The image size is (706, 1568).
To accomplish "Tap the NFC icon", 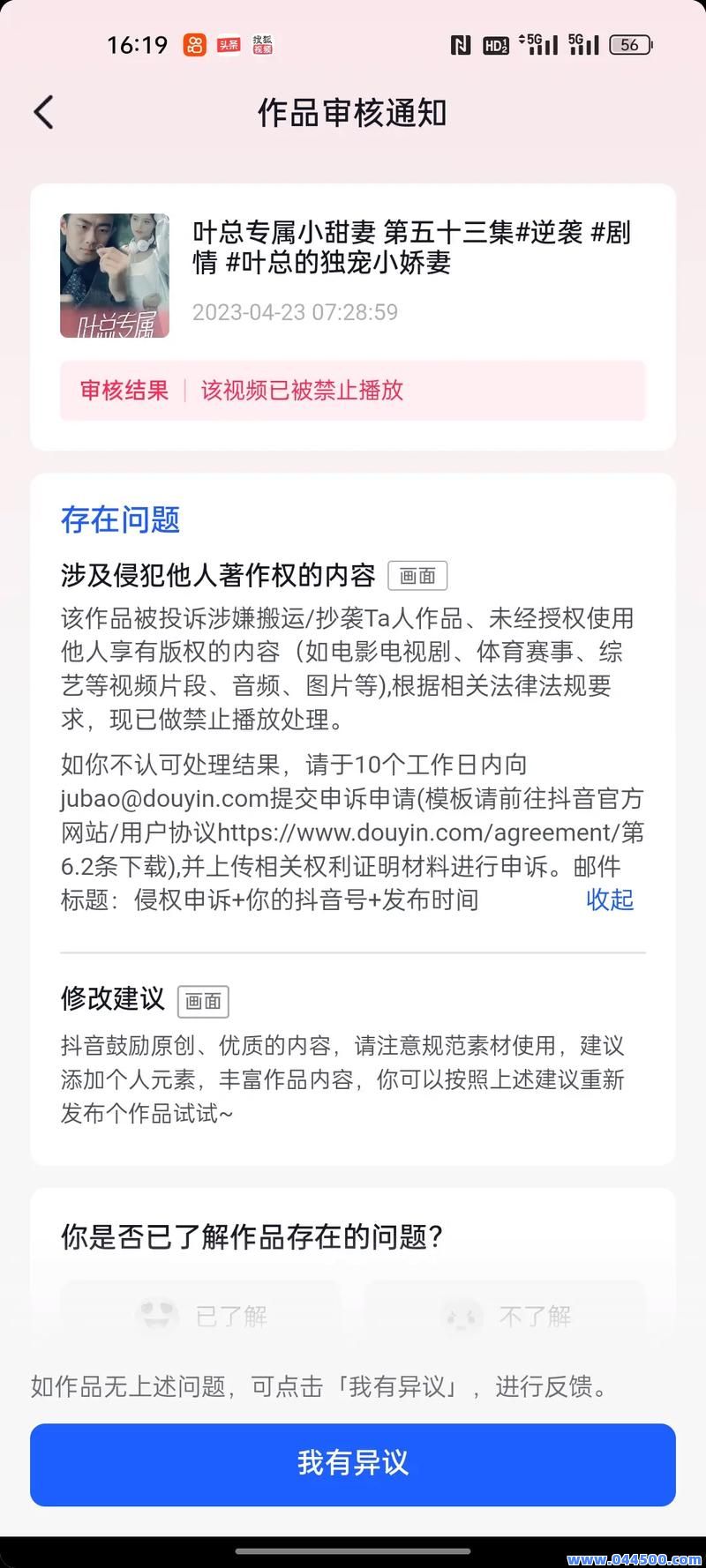I will click(460, 43).
